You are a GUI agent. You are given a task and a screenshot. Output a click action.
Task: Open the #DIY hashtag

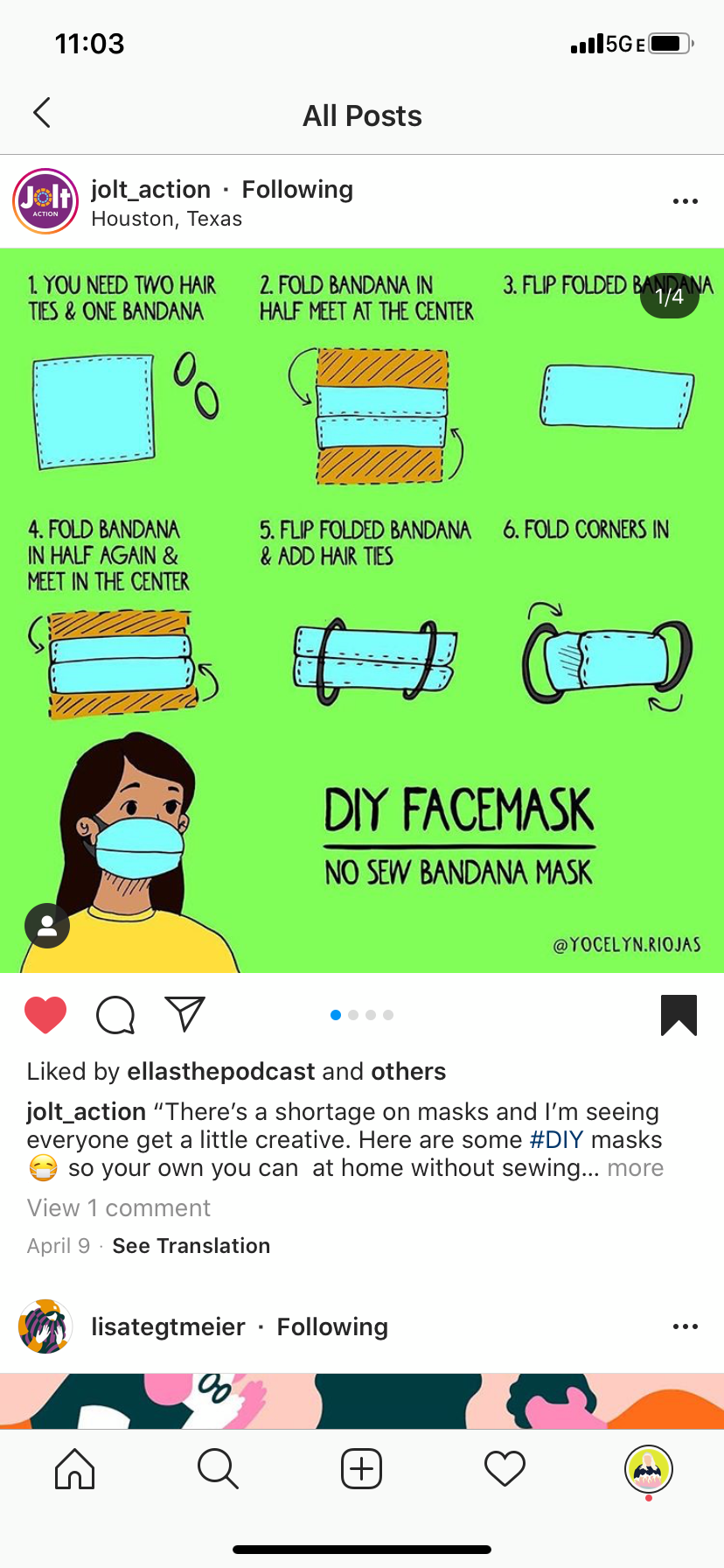click(x=556, y=1140)
